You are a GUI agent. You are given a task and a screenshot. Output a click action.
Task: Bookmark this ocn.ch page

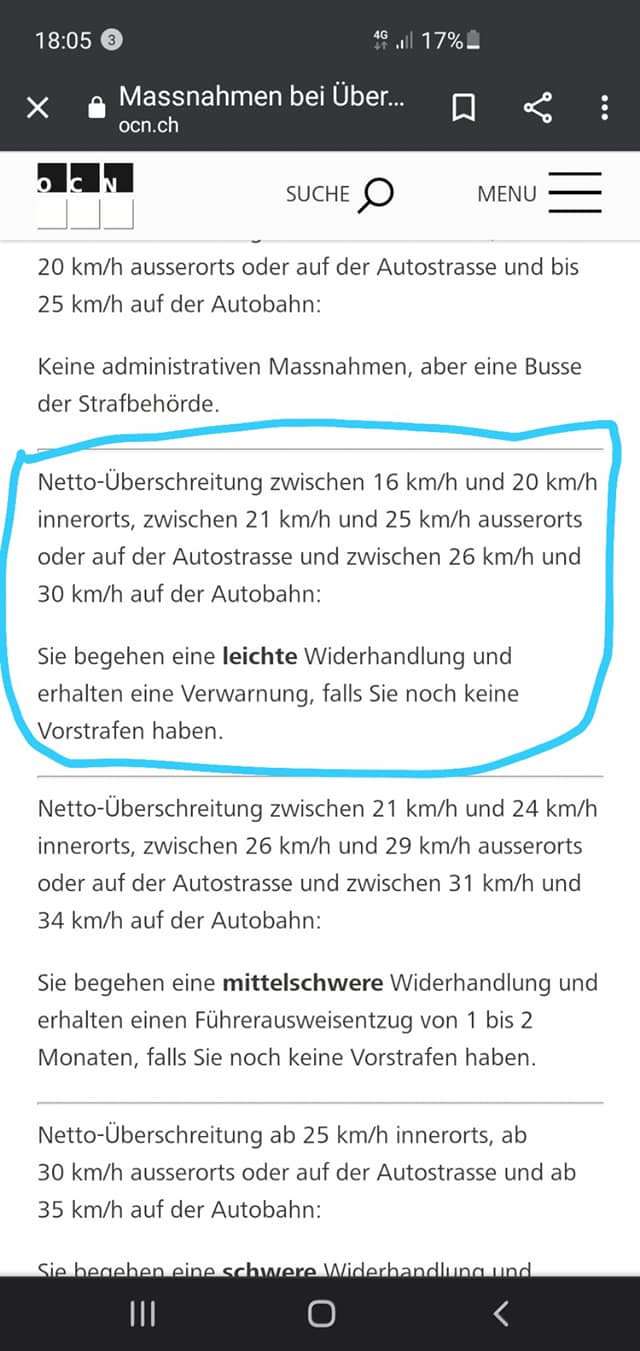pyautogui.click(x=464, y=108)
